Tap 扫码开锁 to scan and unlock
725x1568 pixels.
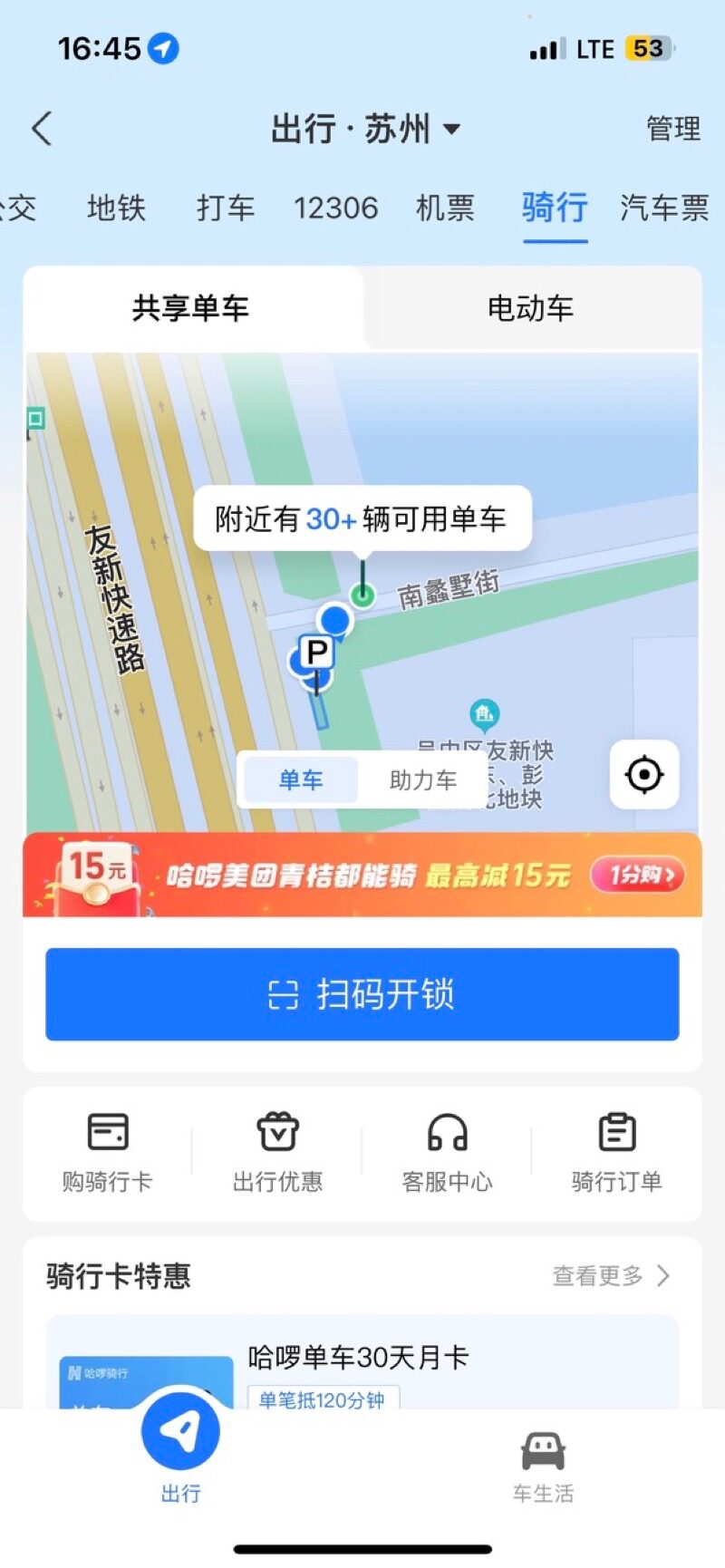[362, 994]
